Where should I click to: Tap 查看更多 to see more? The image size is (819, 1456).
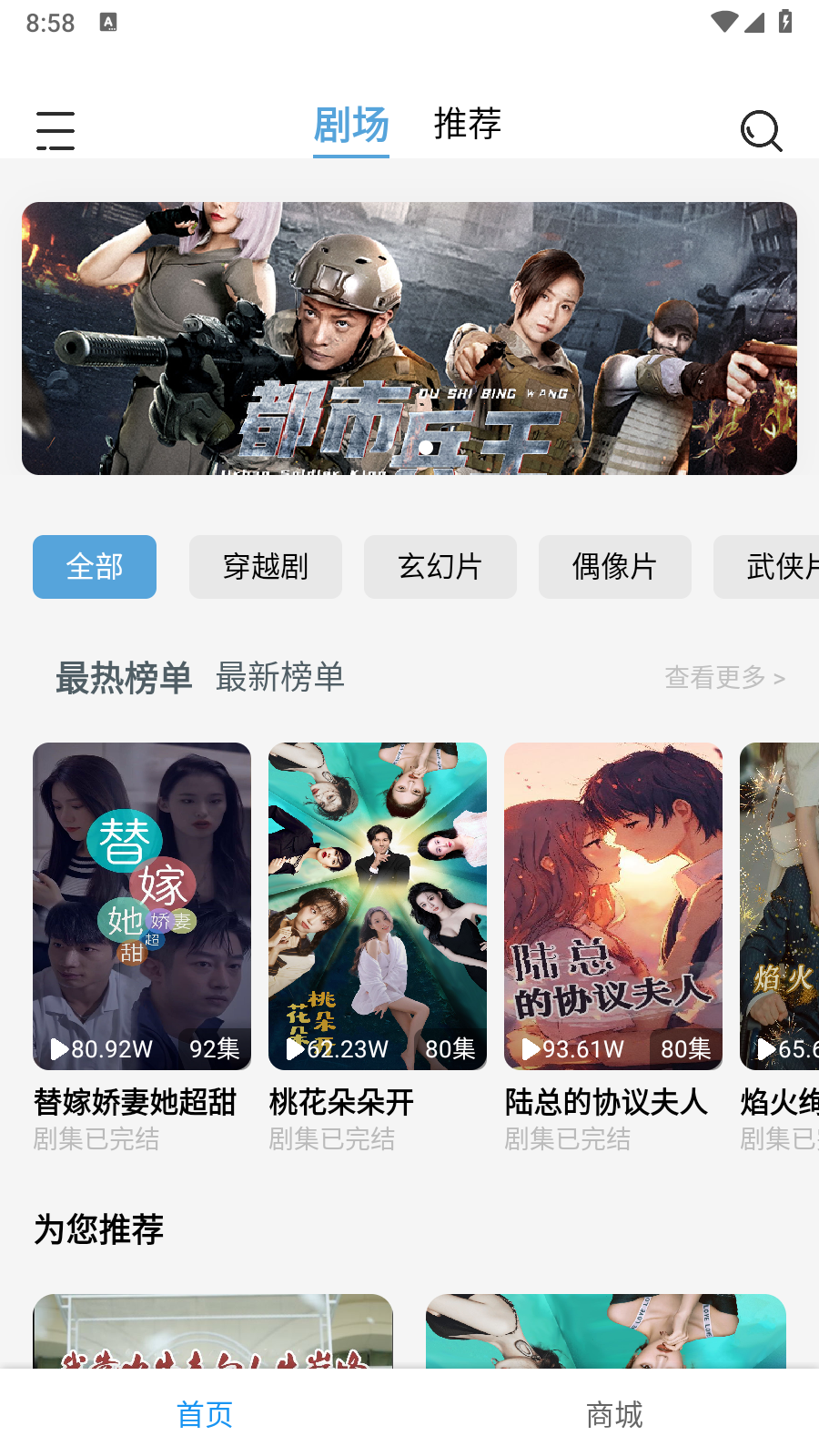click(724, 678)
